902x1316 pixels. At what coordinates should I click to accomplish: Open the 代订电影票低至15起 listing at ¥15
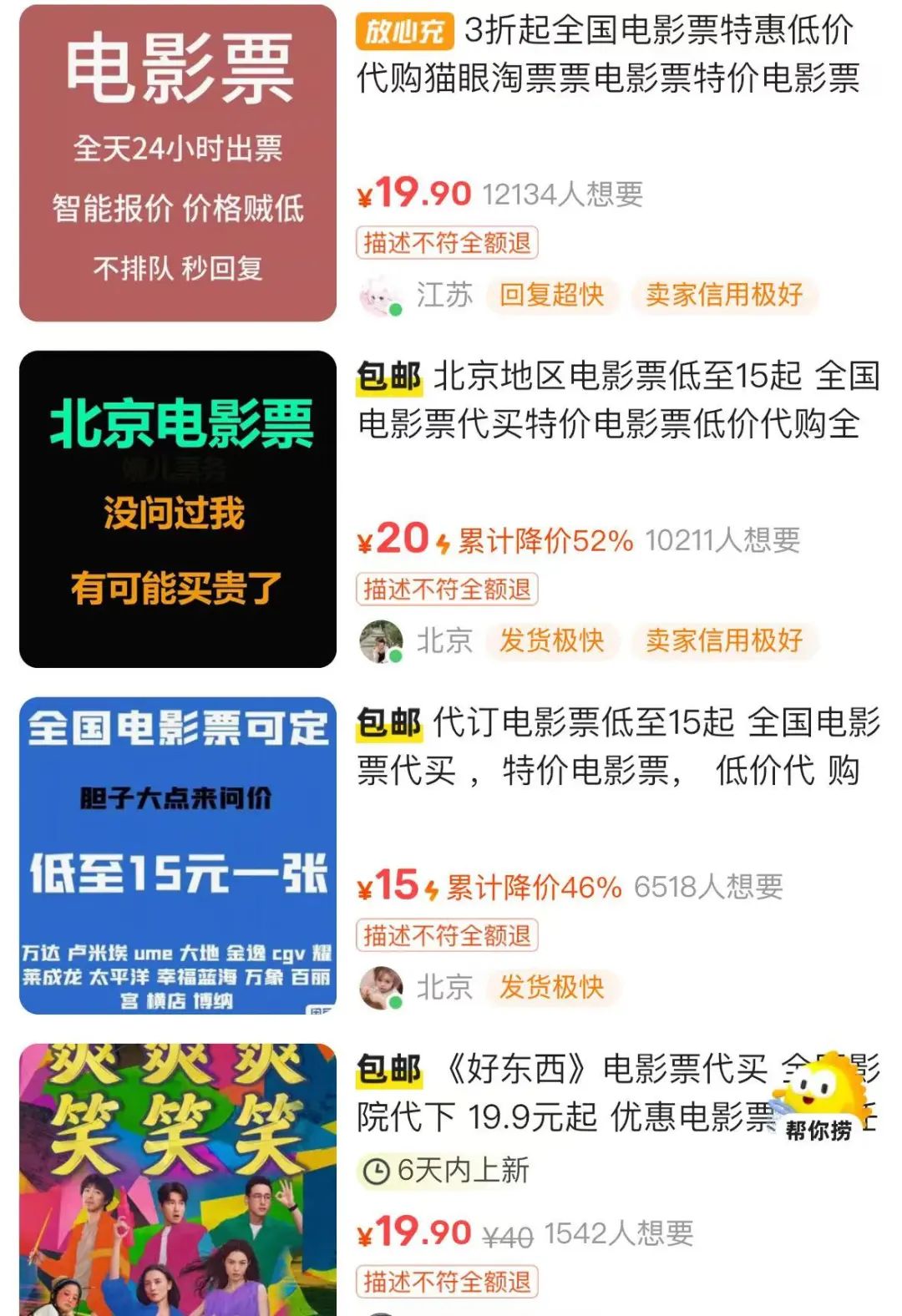618,746
